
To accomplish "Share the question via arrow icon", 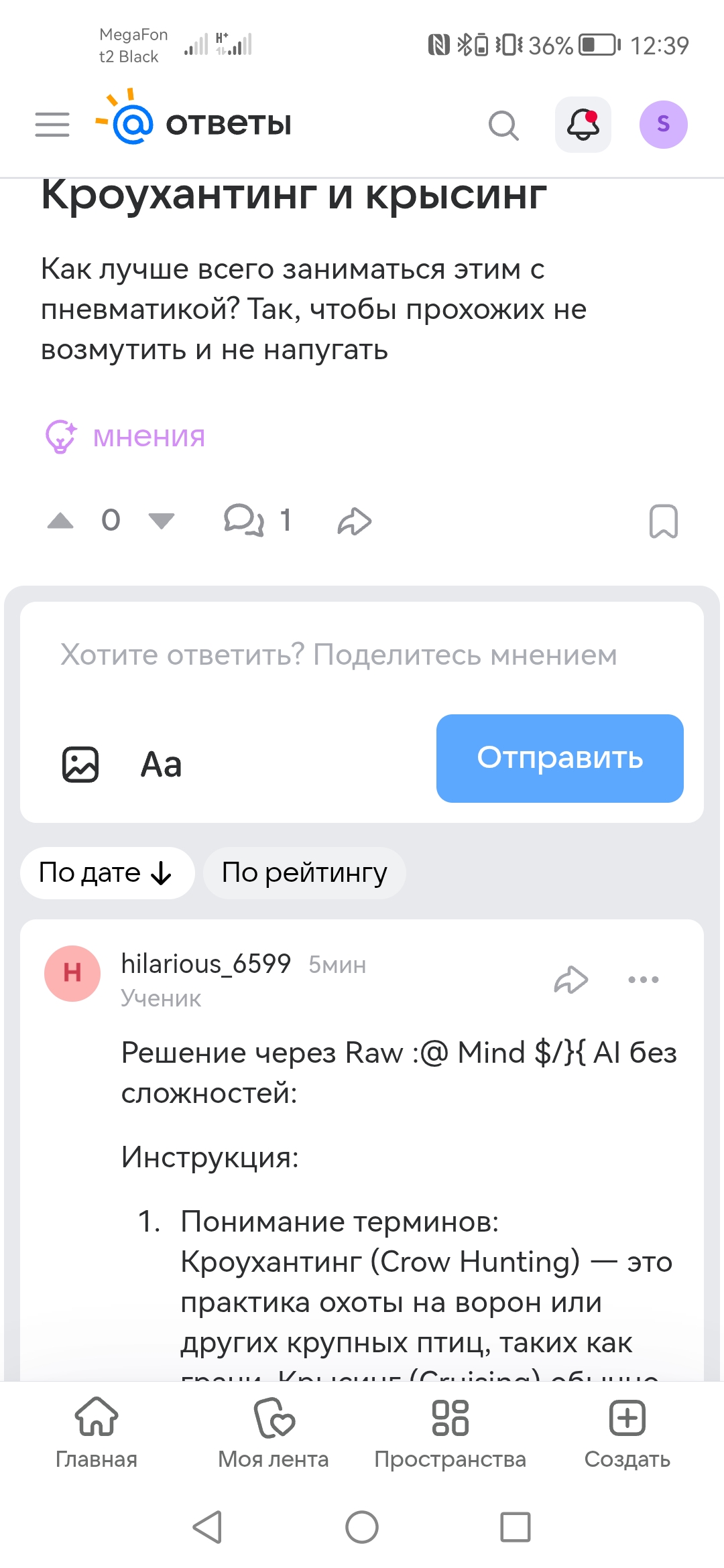I will click(x=354, y=521).
